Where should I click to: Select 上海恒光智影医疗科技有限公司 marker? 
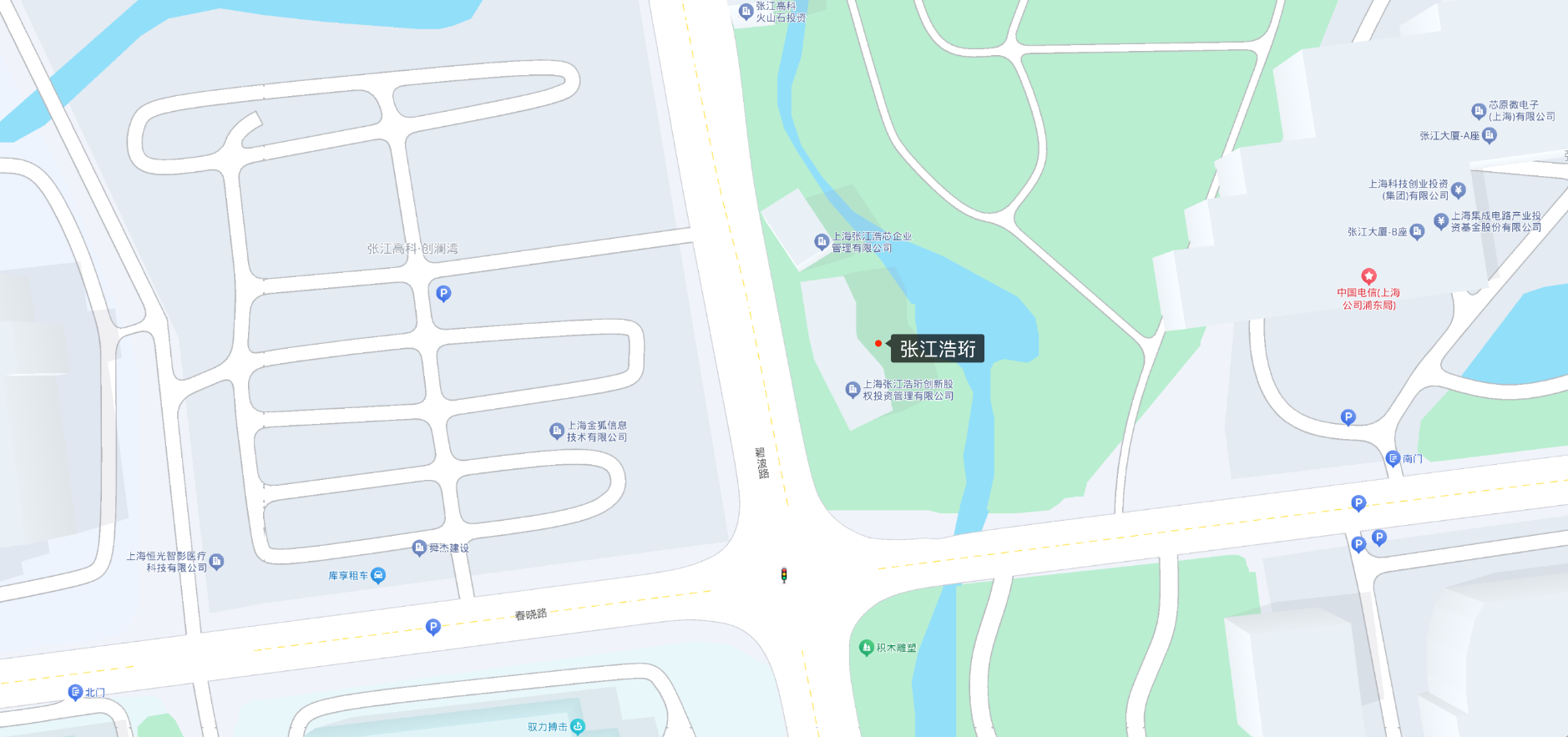(217, 561)
